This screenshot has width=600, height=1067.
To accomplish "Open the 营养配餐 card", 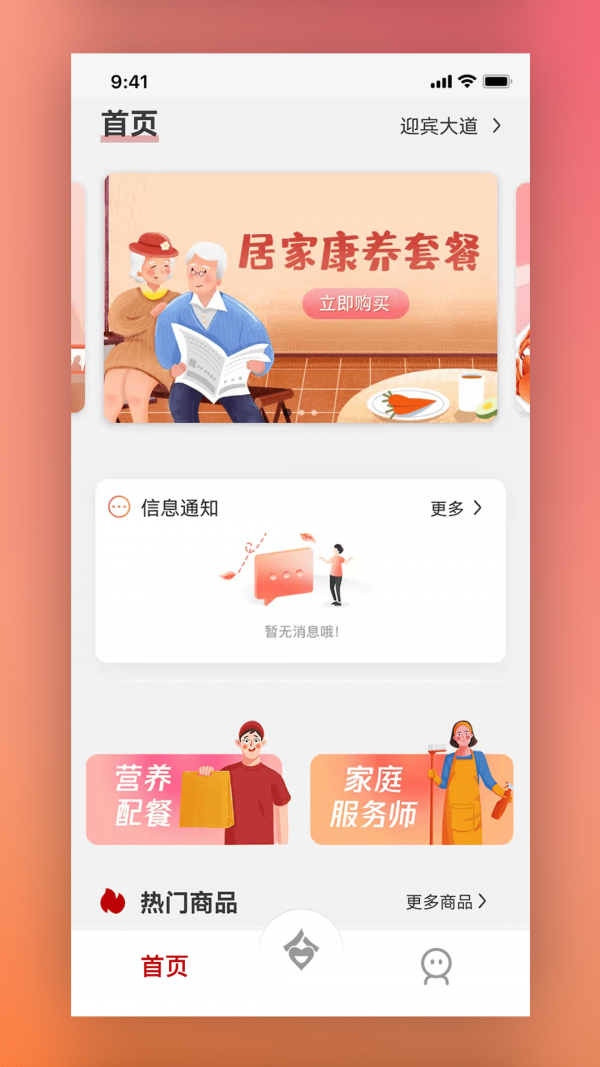I will tap(186, 797).
